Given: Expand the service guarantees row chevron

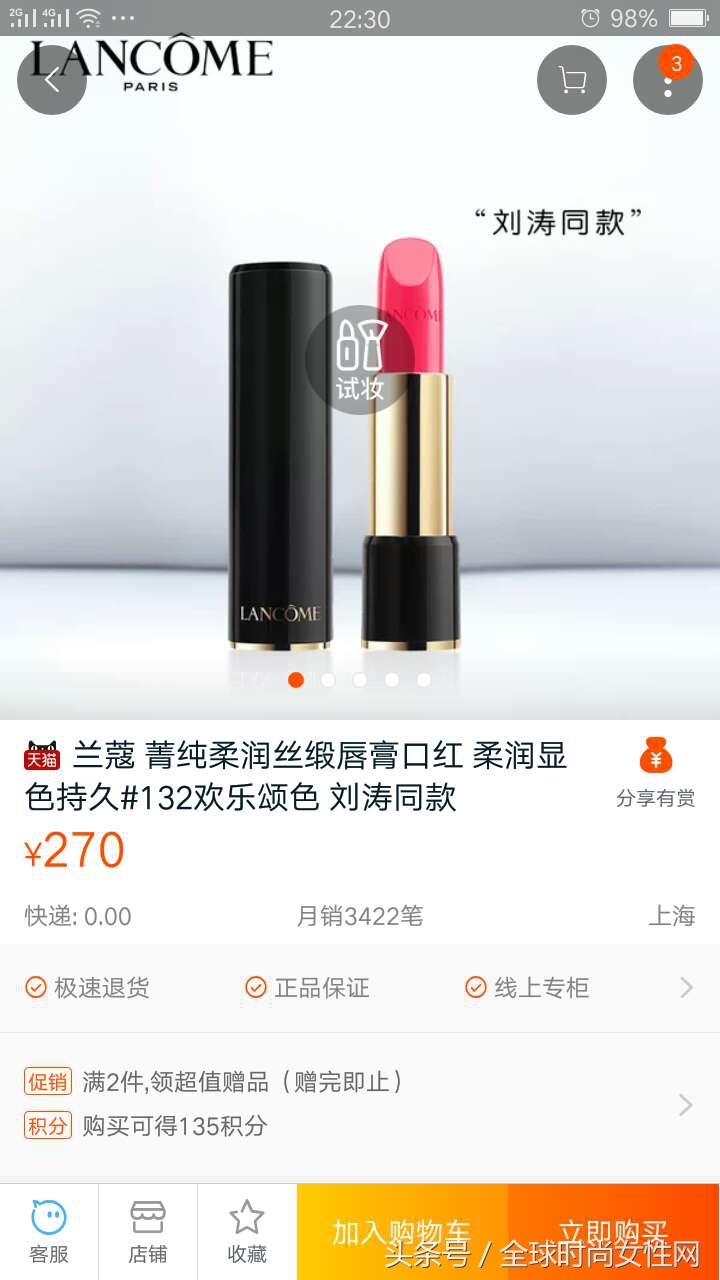Looking at the screenshot, I should pos(686,987).
